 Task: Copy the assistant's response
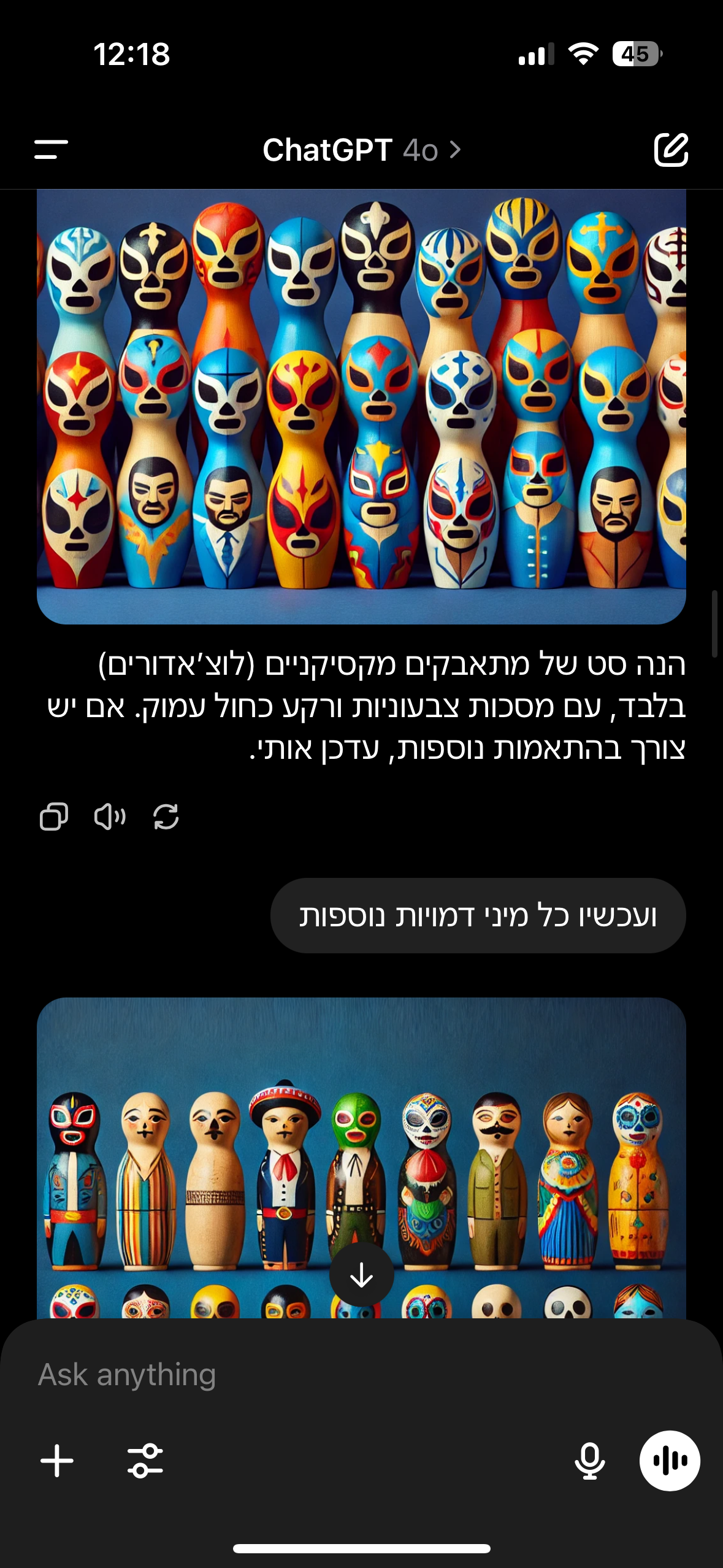pos(53,817)
